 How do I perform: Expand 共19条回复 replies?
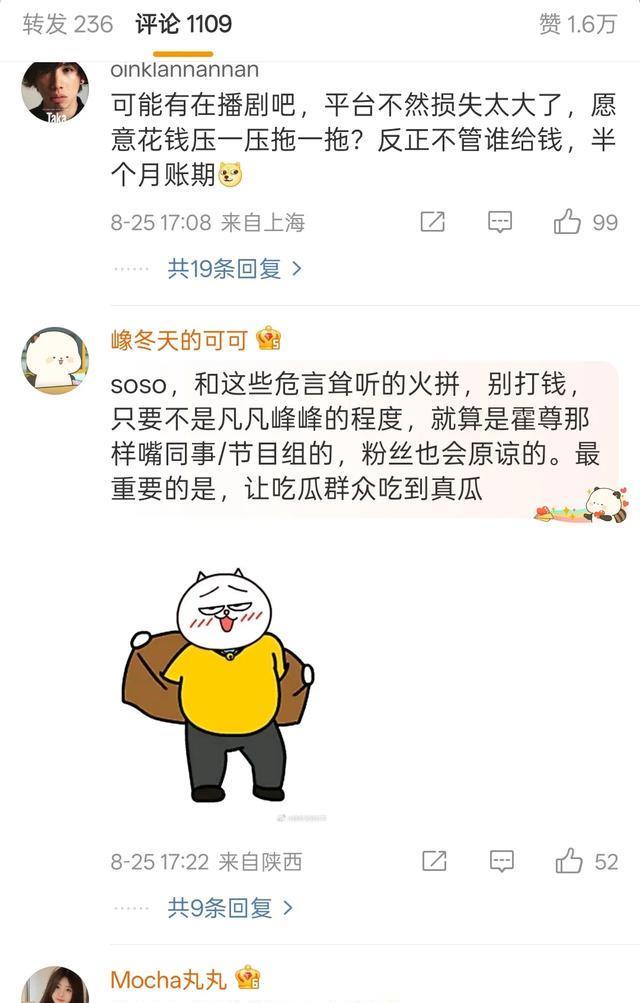[234, 268]
